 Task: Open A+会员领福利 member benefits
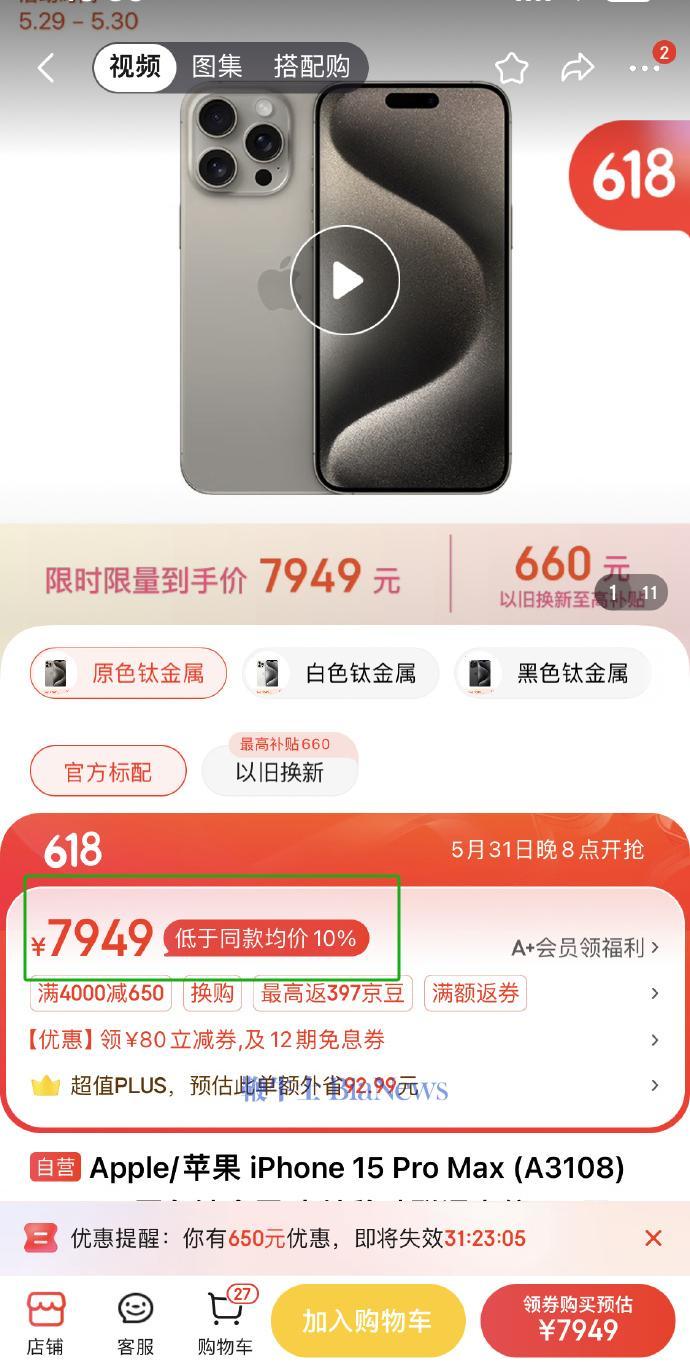(585, 947)
